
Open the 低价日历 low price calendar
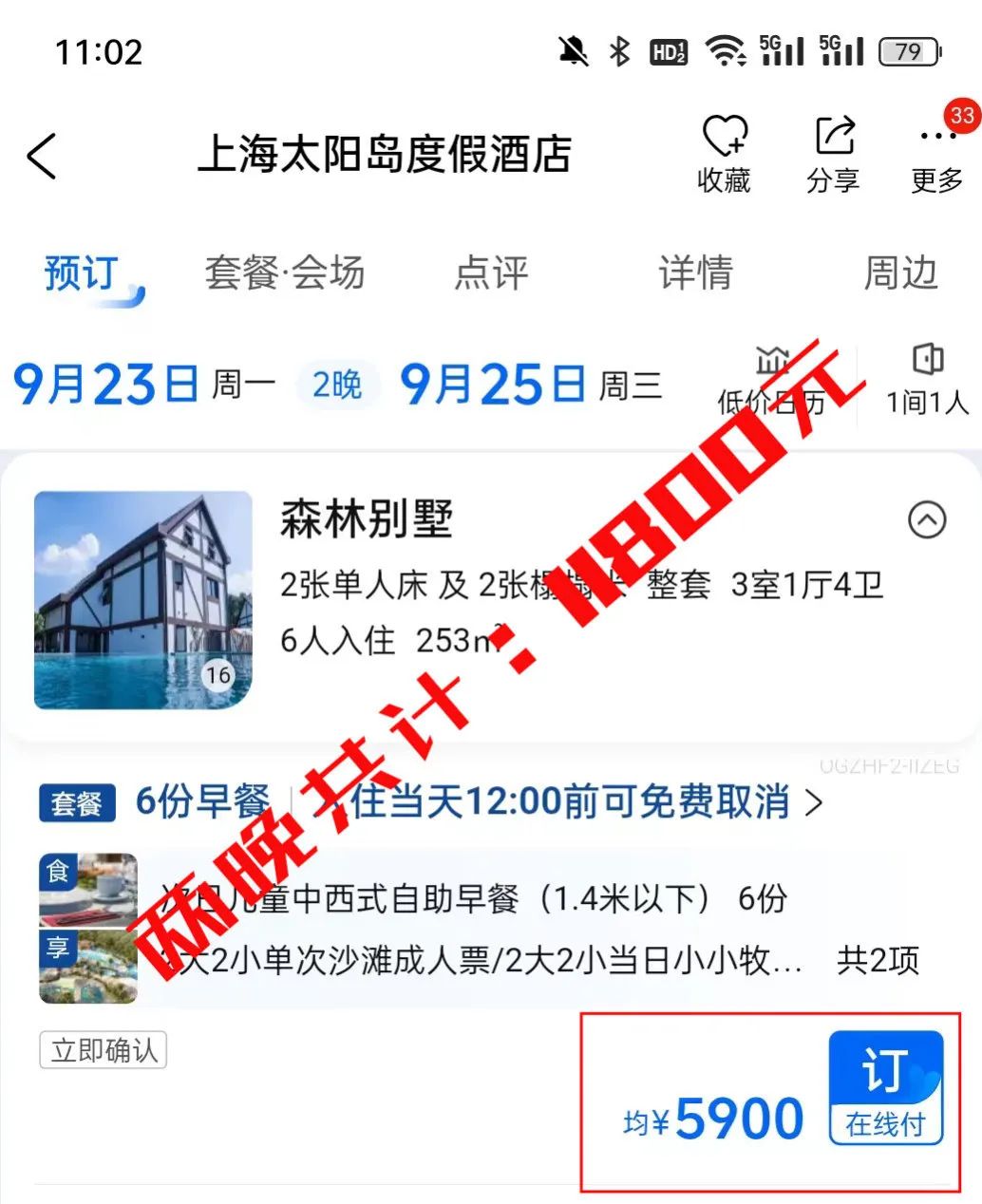[771, 382]
